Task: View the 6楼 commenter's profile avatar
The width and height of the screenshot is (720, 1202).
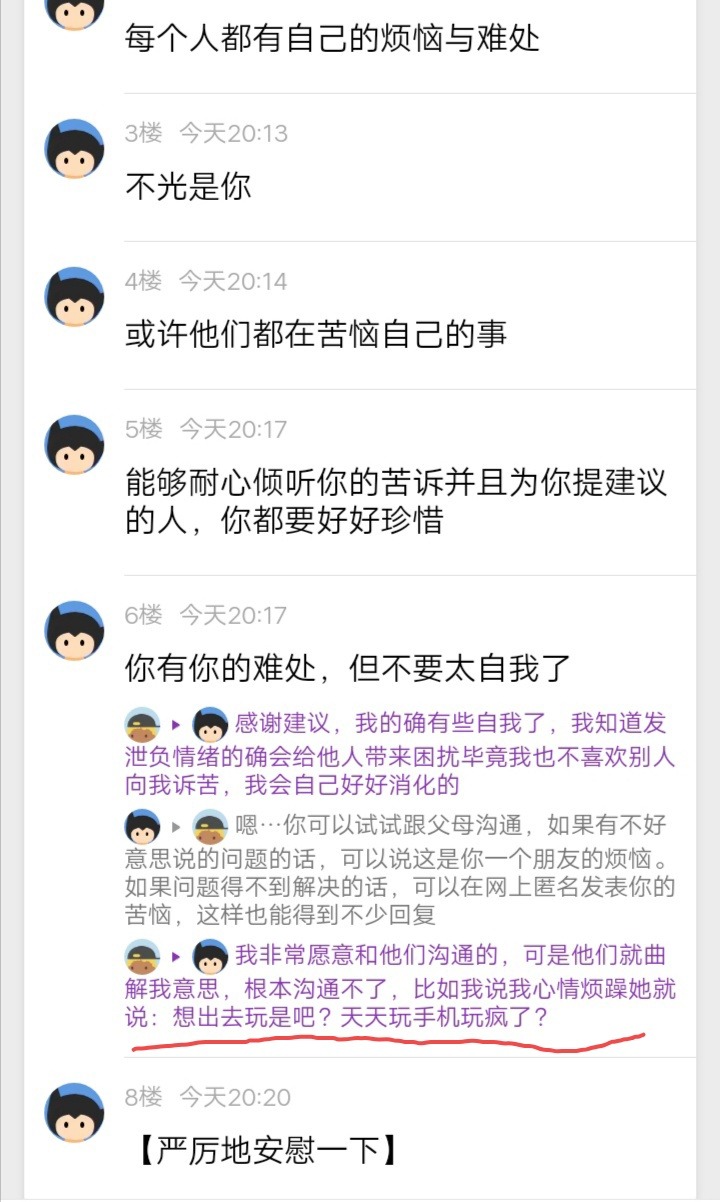Action: pyautogui.click(x=74, y=631)
